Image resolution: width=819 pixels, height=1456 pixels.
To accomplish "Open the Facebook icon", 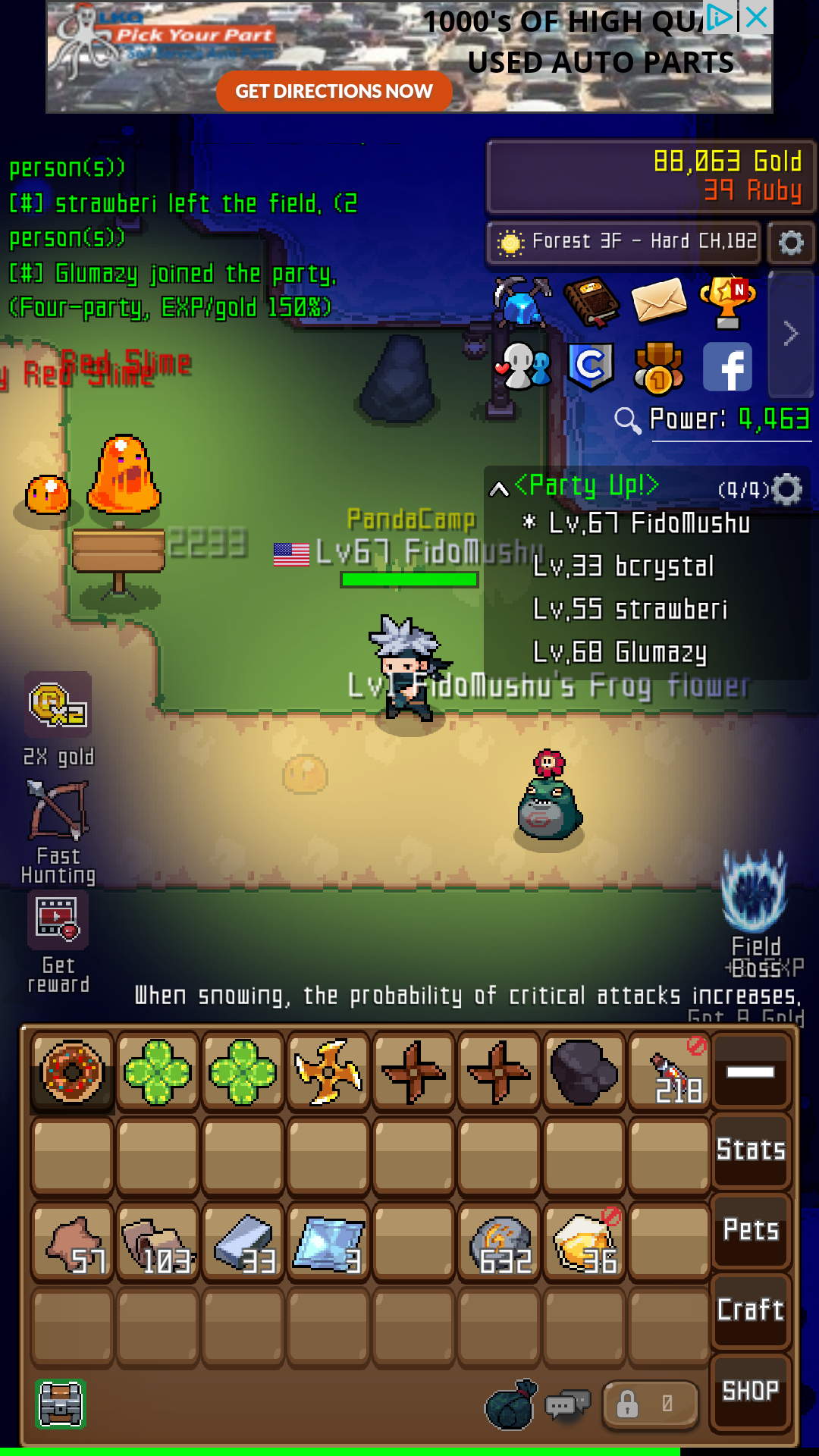I will (x=727, y=367).
